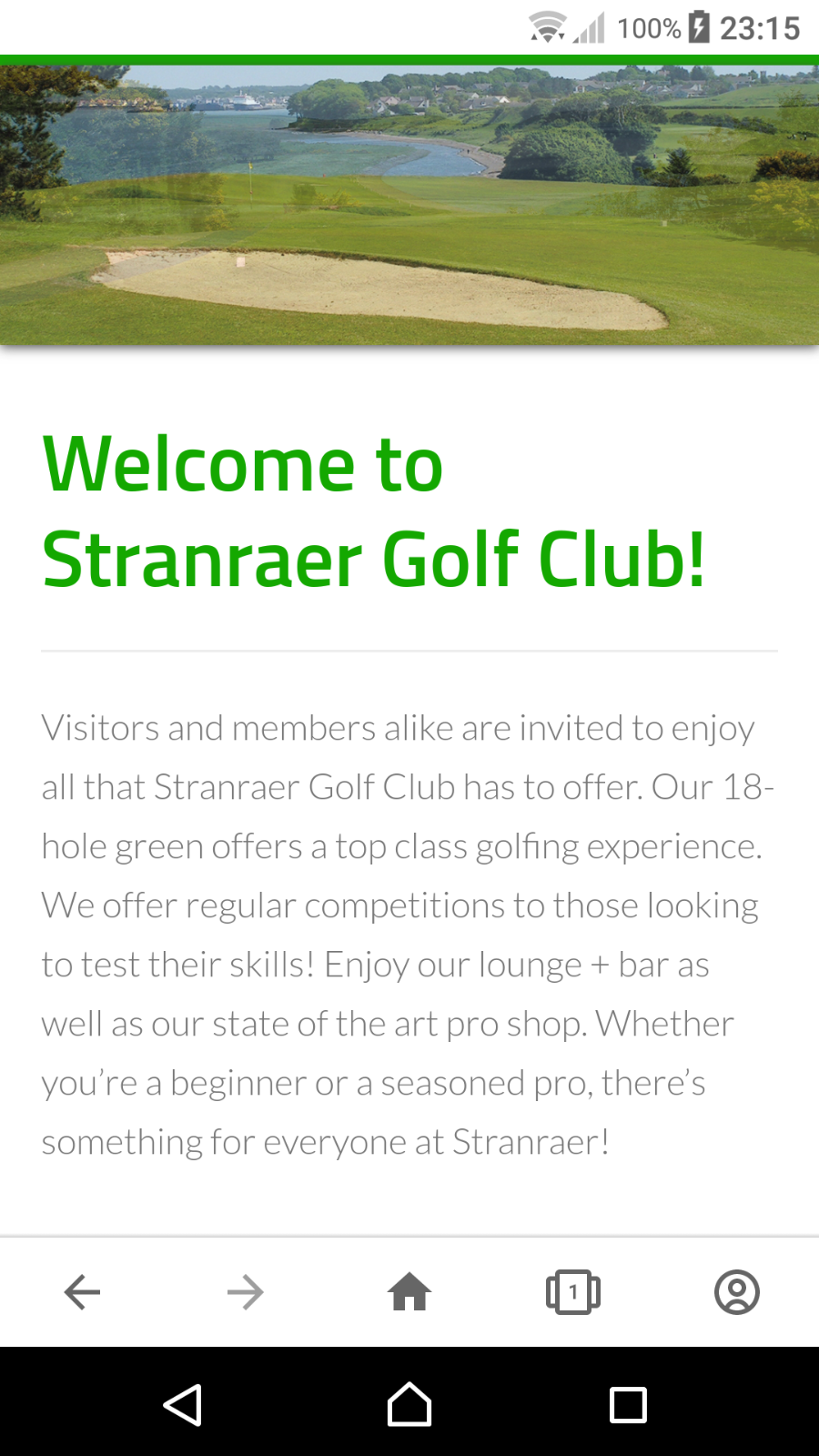The image size is (819, 1456).
Task: Open the system recent apps view
Action: (628, 1405)
